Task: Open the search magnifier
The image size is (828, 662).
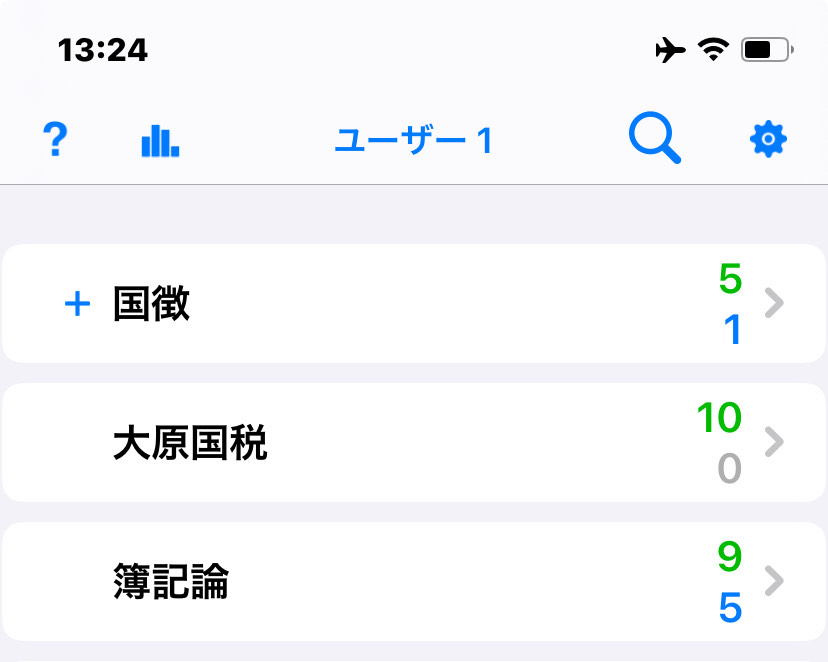Action: [x=654, y=139]
